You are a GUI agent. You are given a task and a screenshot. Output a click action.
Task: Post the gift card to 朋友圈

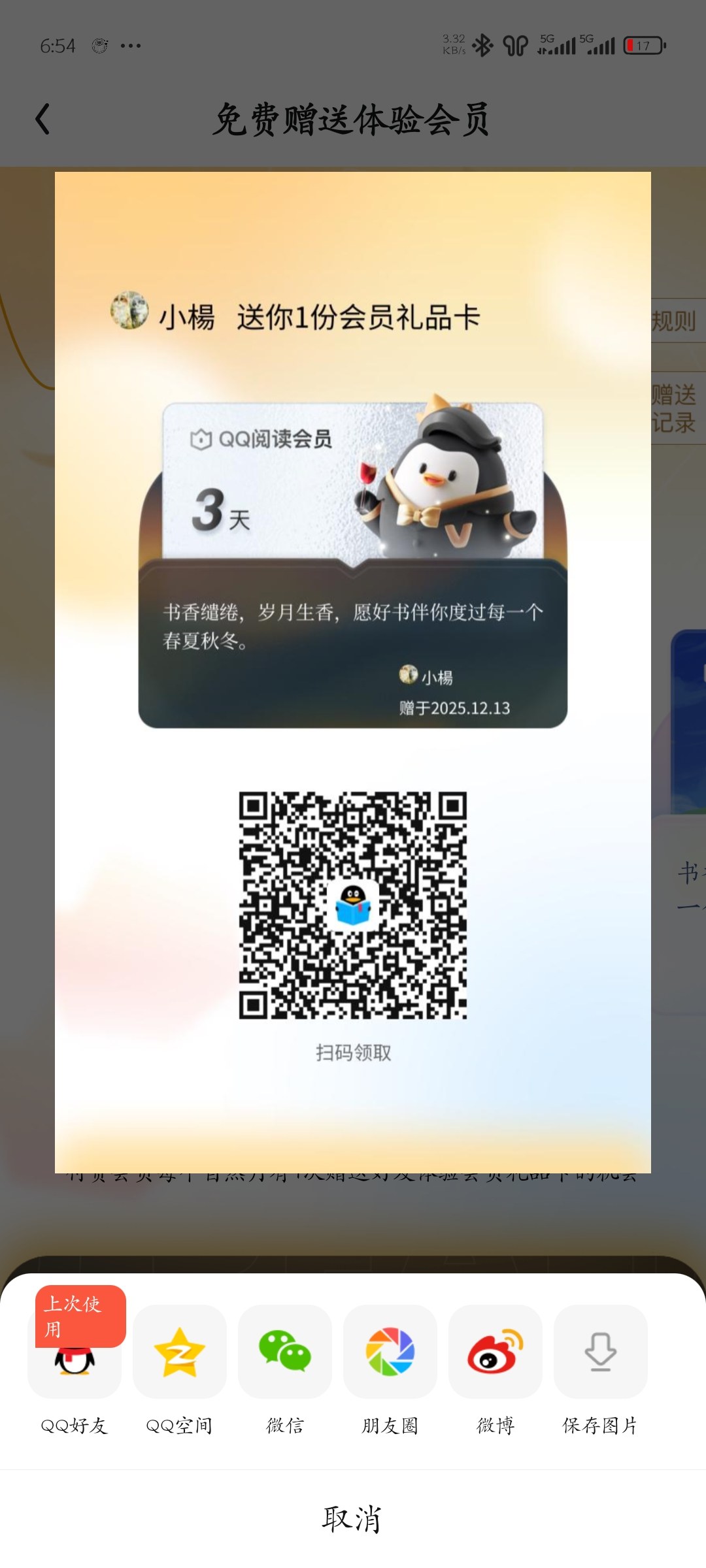coord(390,1352)
